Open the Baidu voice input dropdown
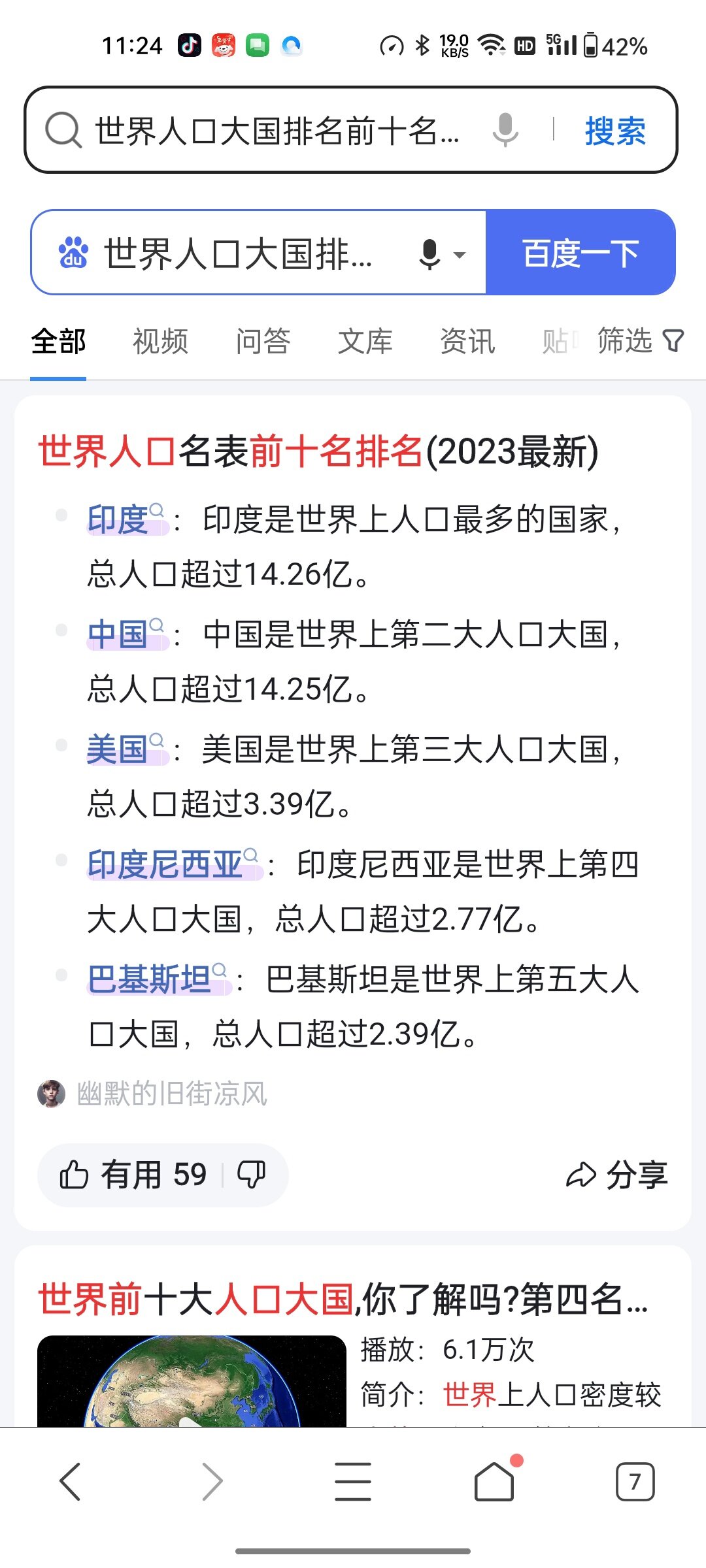706x1568 pixels. pyautogui.click(x=441, y=254)
